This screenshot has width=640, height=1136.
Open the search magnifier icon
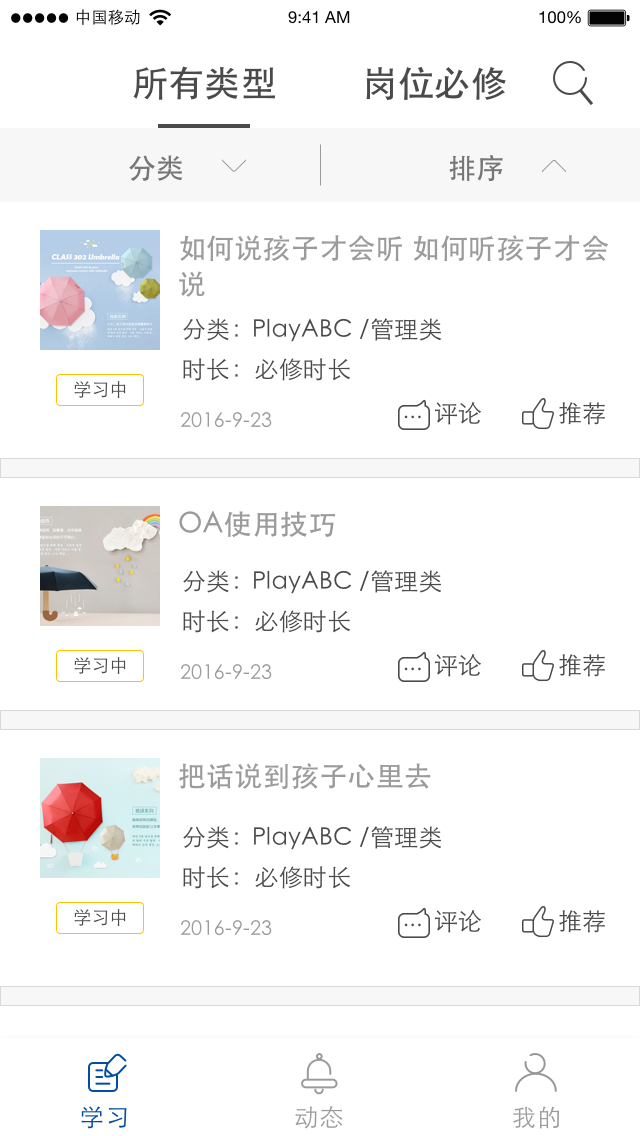(573, 84)
